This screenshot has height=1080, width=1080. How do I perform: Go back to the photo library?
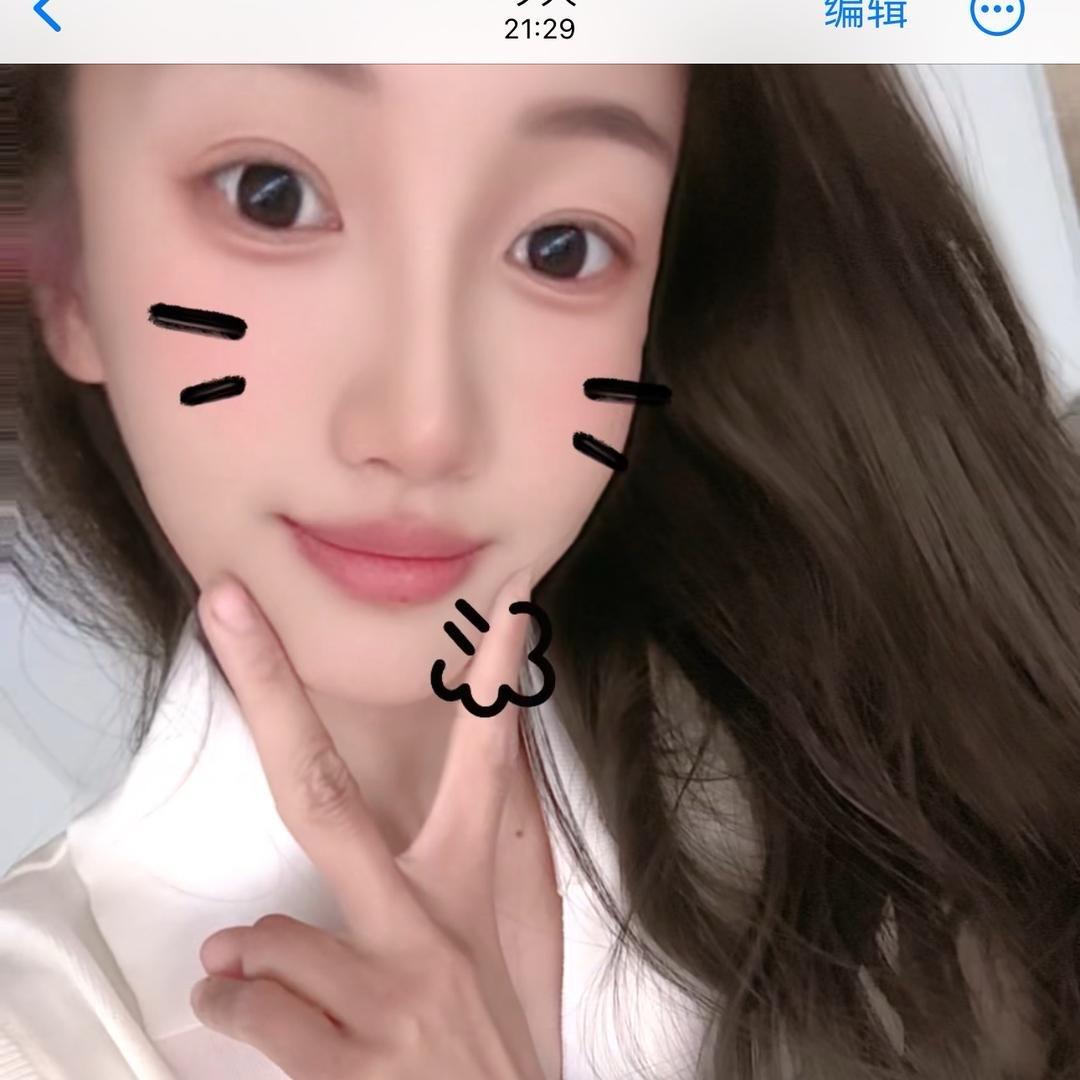(47, 14)
